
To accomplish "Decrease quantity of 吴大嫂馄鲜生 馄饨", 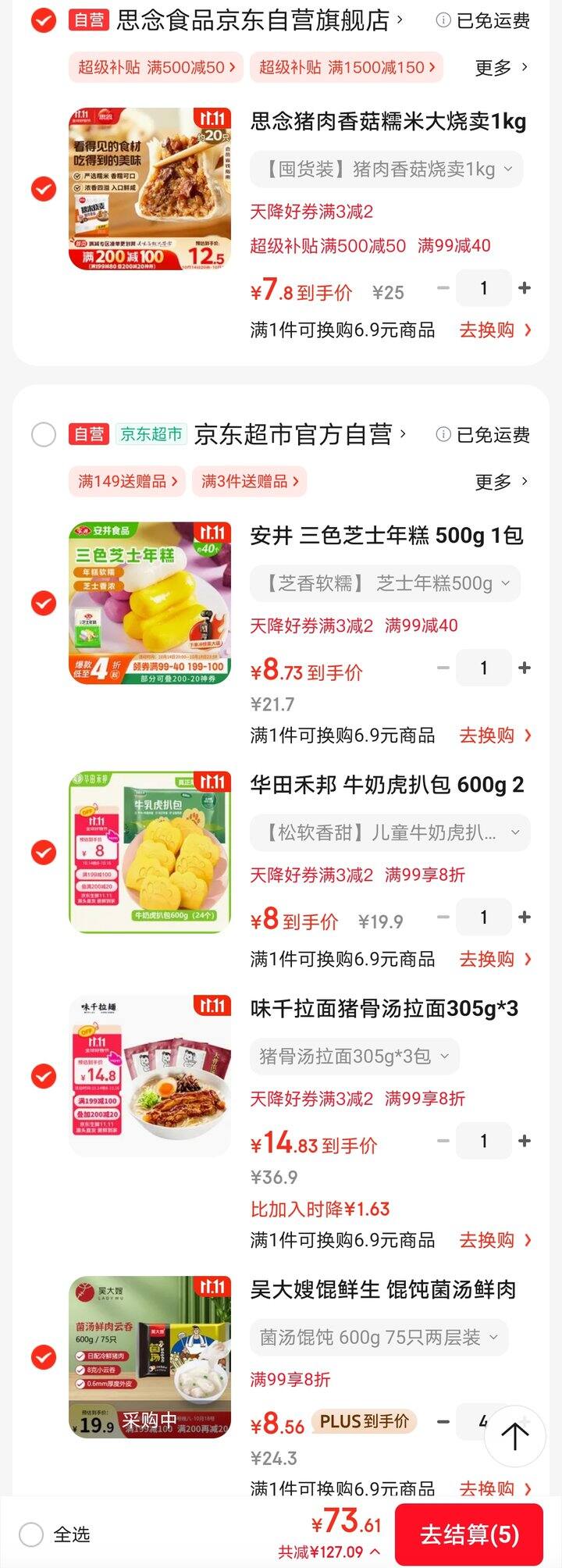I will [x=443, y=1422].
